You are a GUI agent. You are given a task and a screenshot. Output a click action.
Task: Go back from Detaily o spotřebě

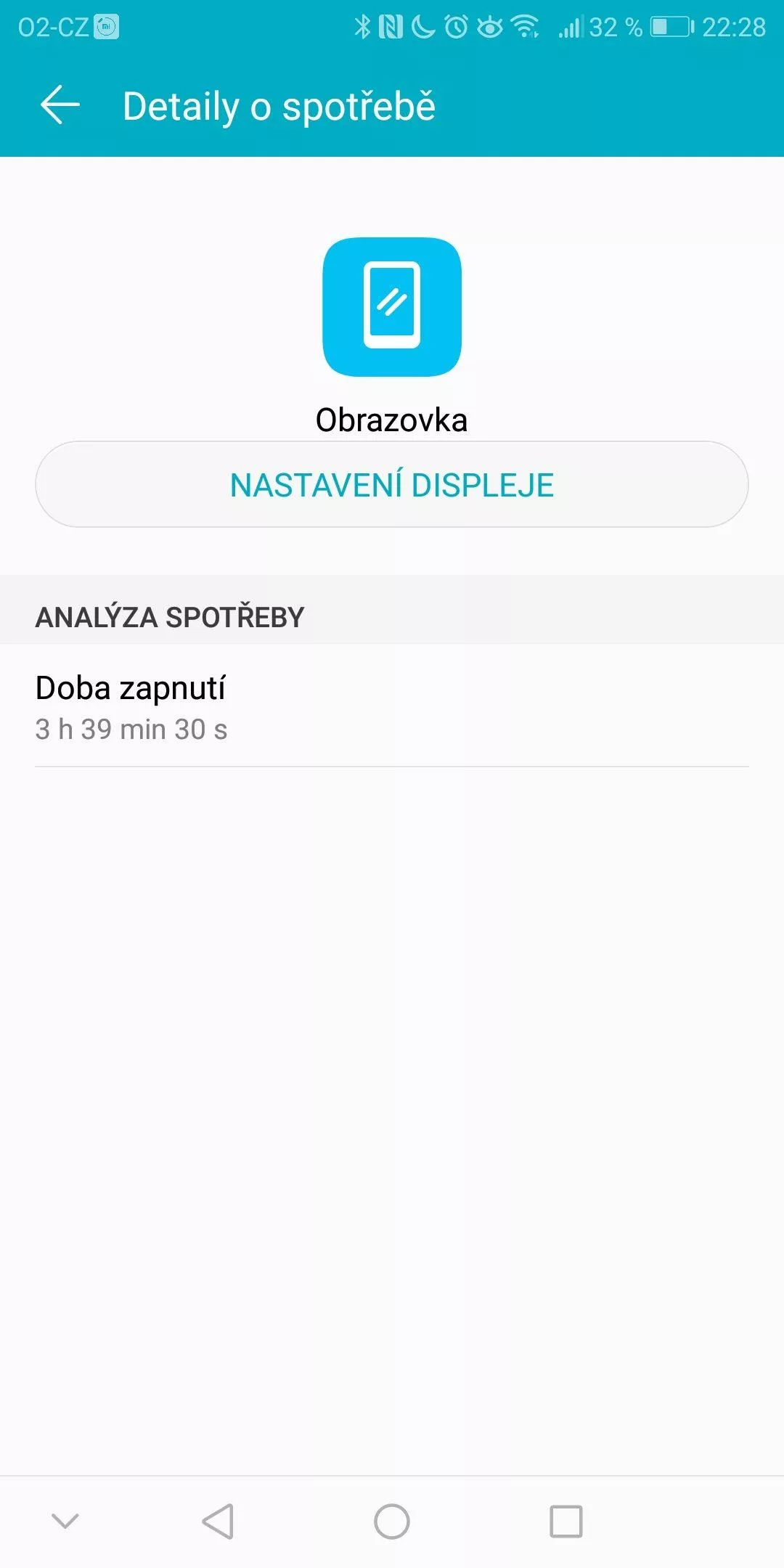tap(60, 106)
